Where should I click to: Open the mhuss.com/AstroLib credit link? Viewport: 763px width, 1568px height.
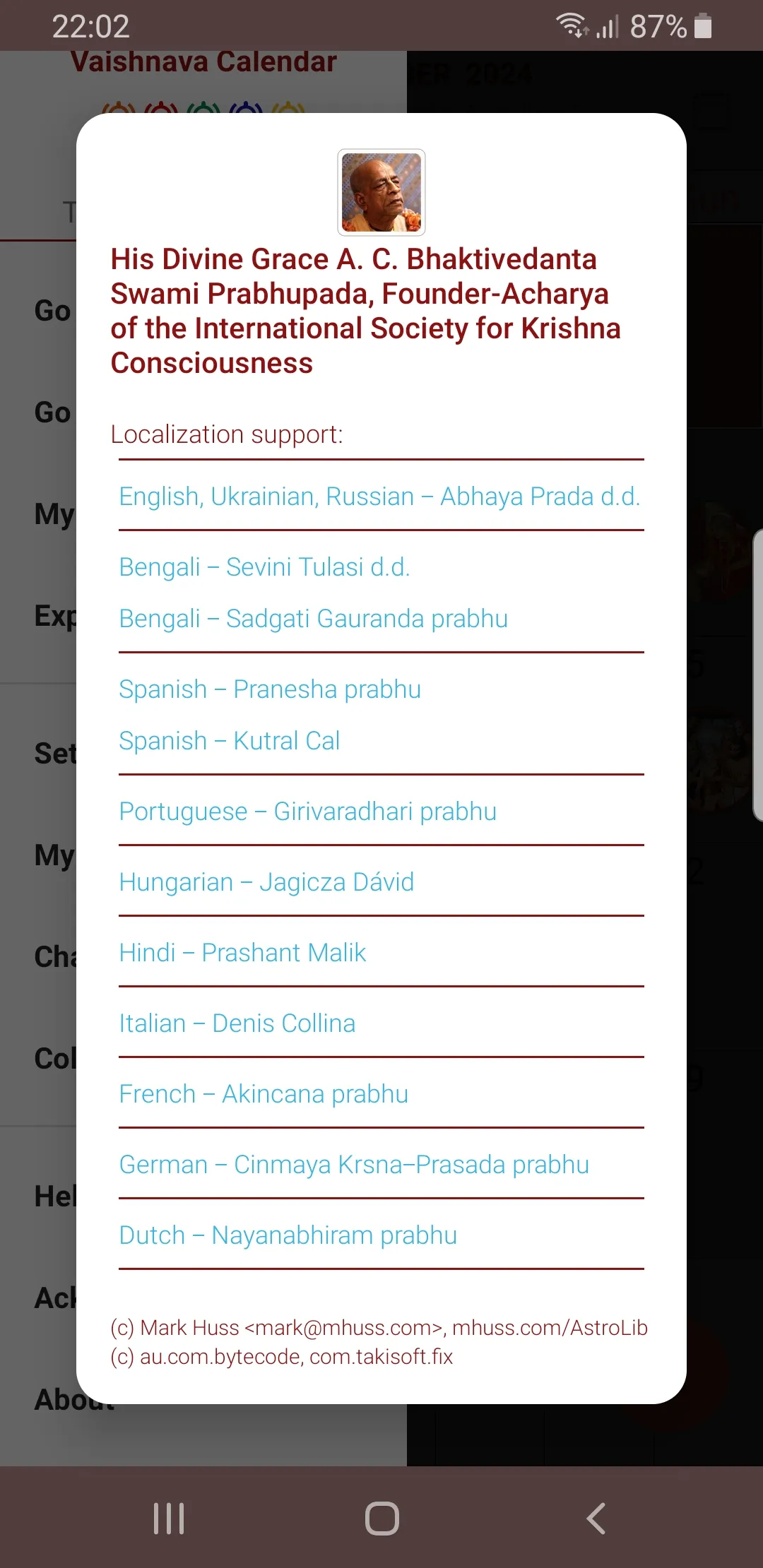click(550, 1327)
